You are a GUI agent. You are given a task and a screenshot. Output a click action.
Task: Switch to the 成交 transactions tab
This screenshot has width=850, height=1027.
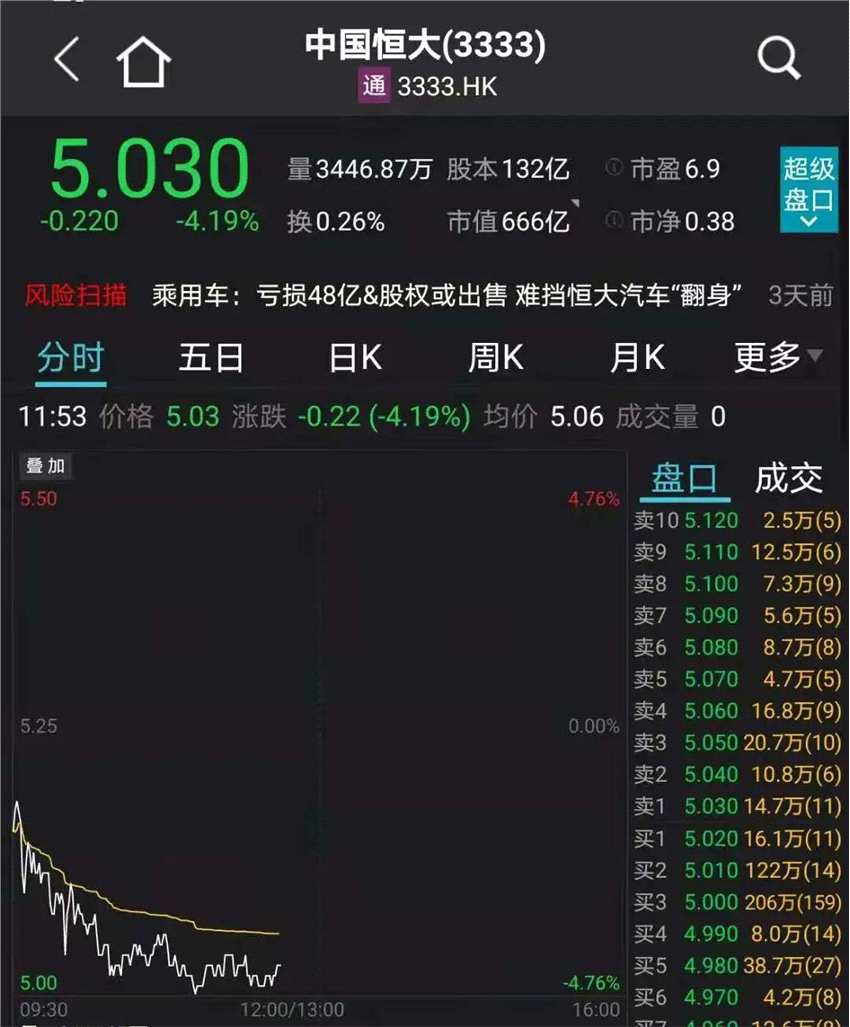click(787, 479)
